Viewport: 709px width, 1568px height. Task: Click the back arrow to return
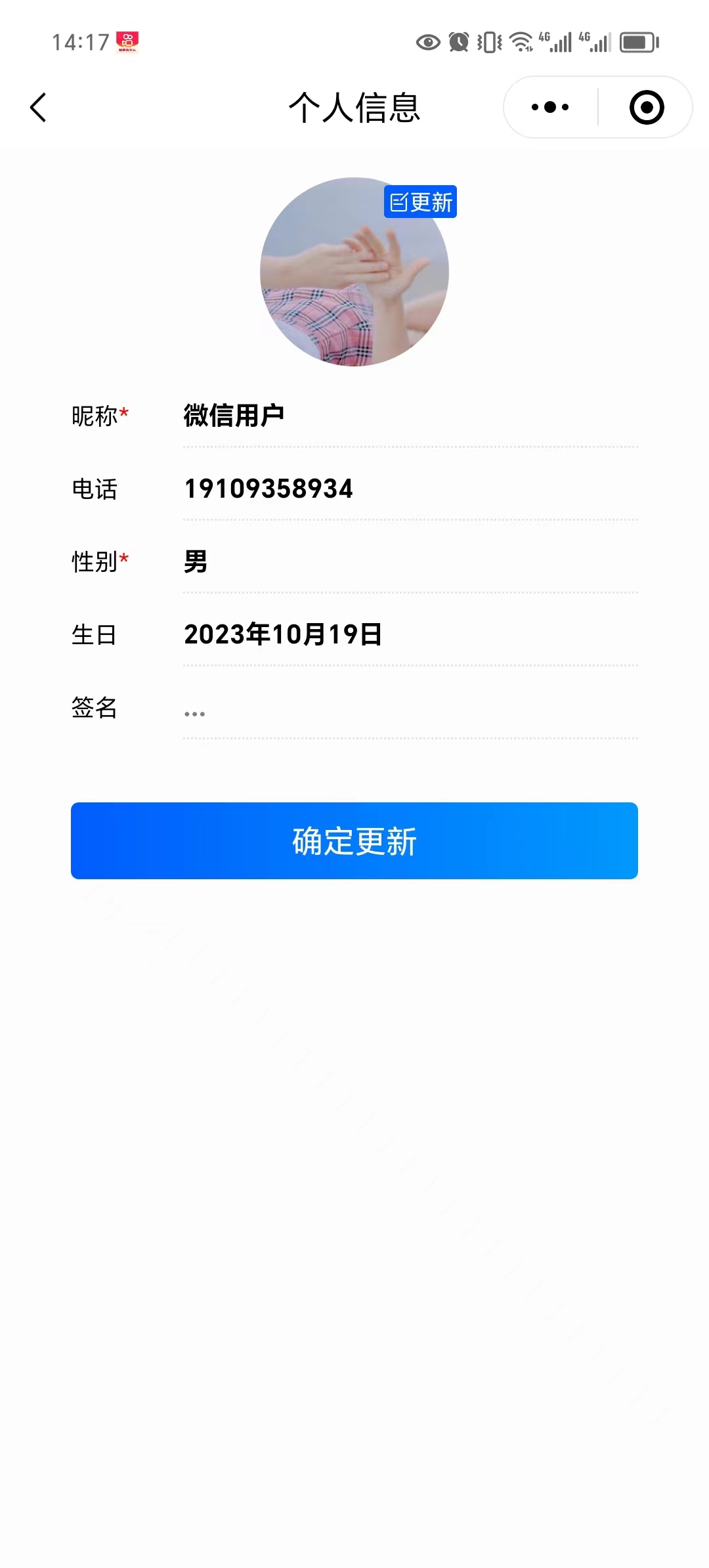(37, 107)
